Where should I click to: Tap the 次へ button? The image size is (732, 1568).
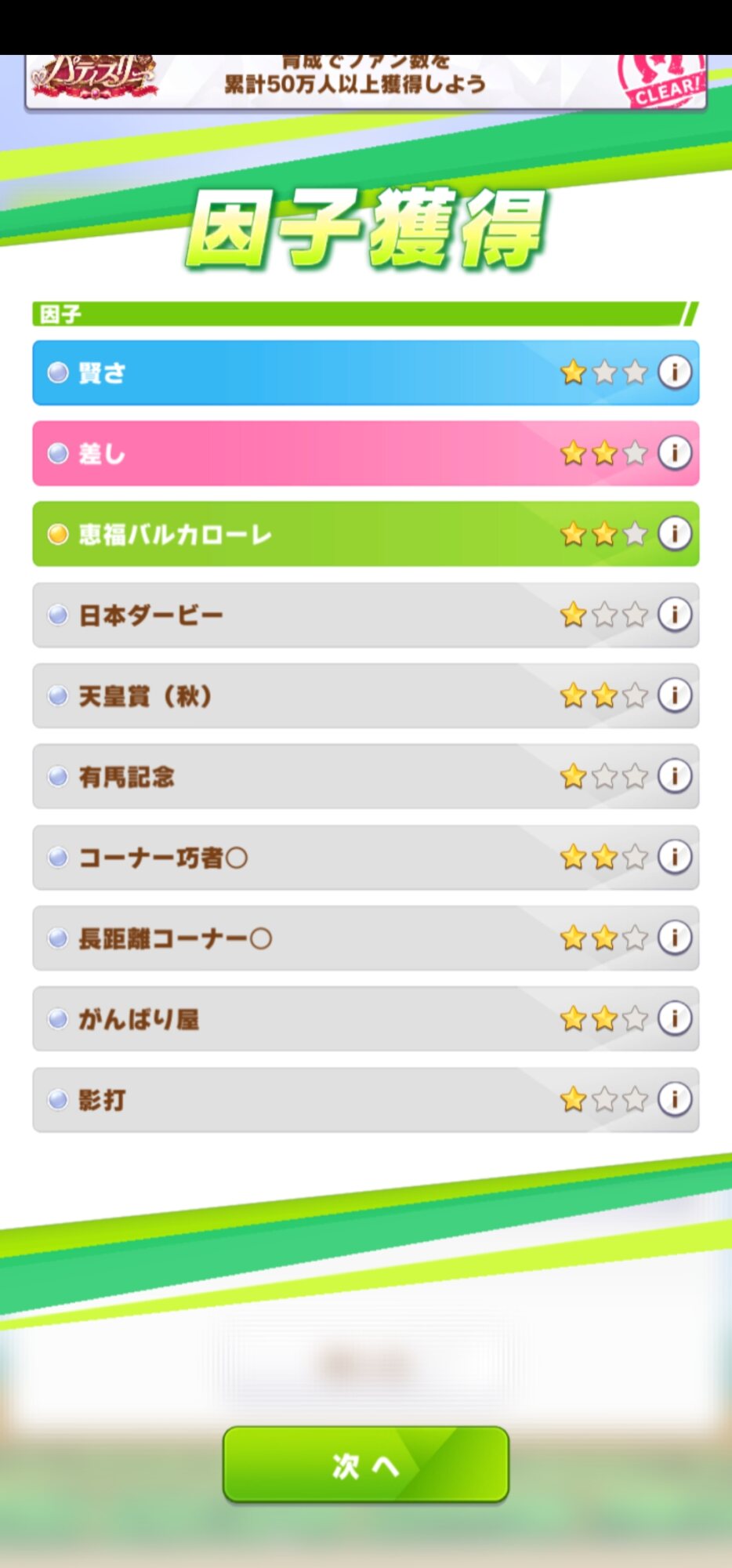point(365,1464)
